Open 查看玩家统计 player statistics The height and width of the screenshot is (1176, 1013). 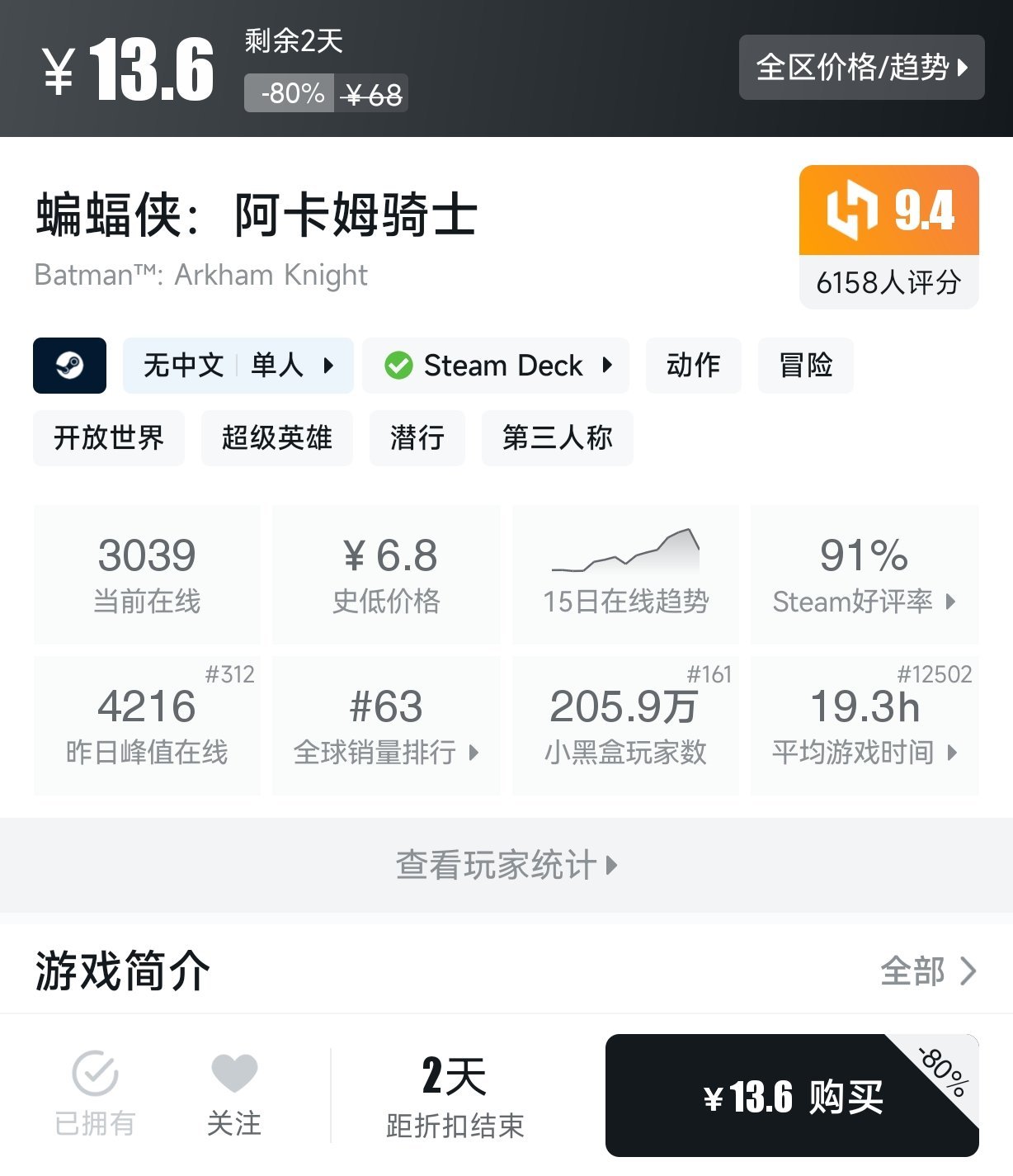click(x=506, y=865)
